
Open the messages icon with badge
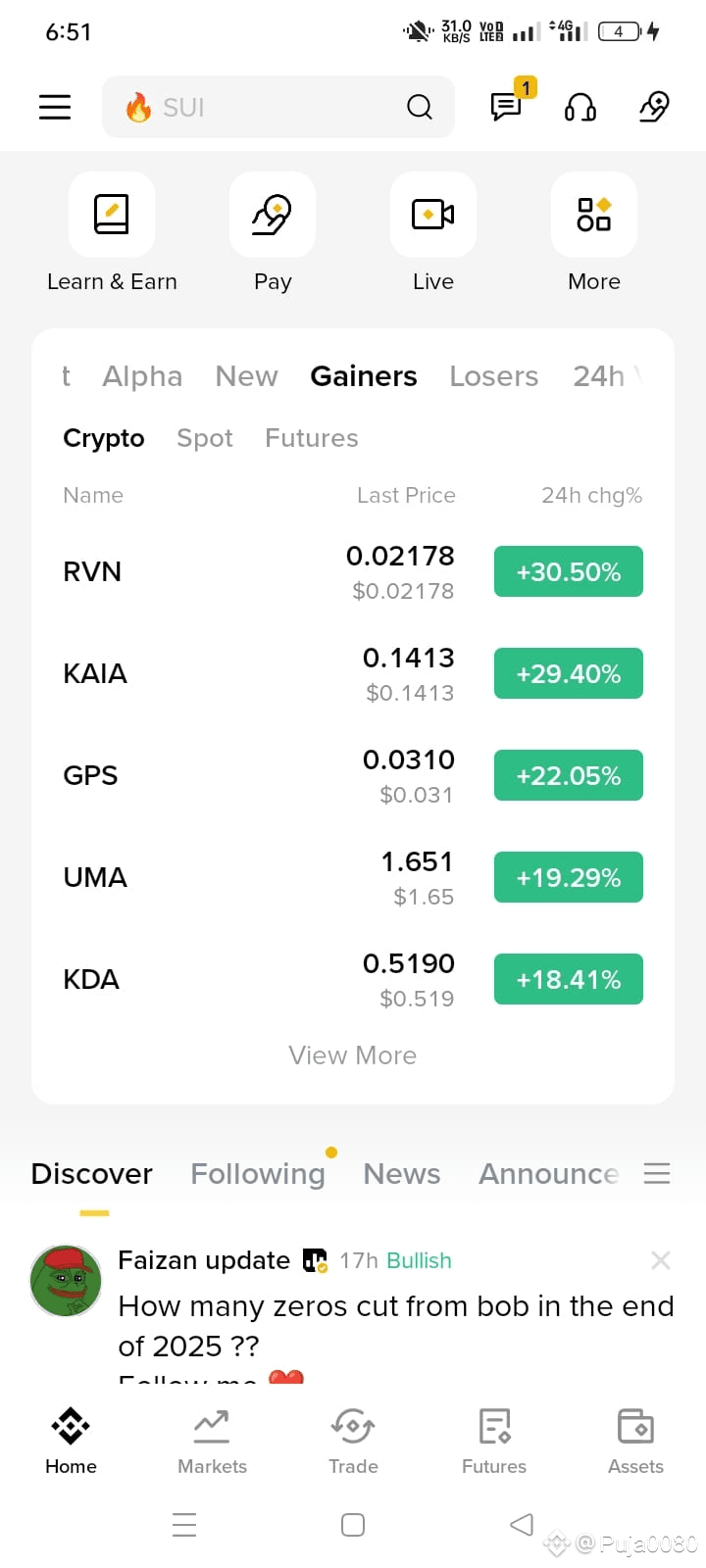click(x=507, y=106)
